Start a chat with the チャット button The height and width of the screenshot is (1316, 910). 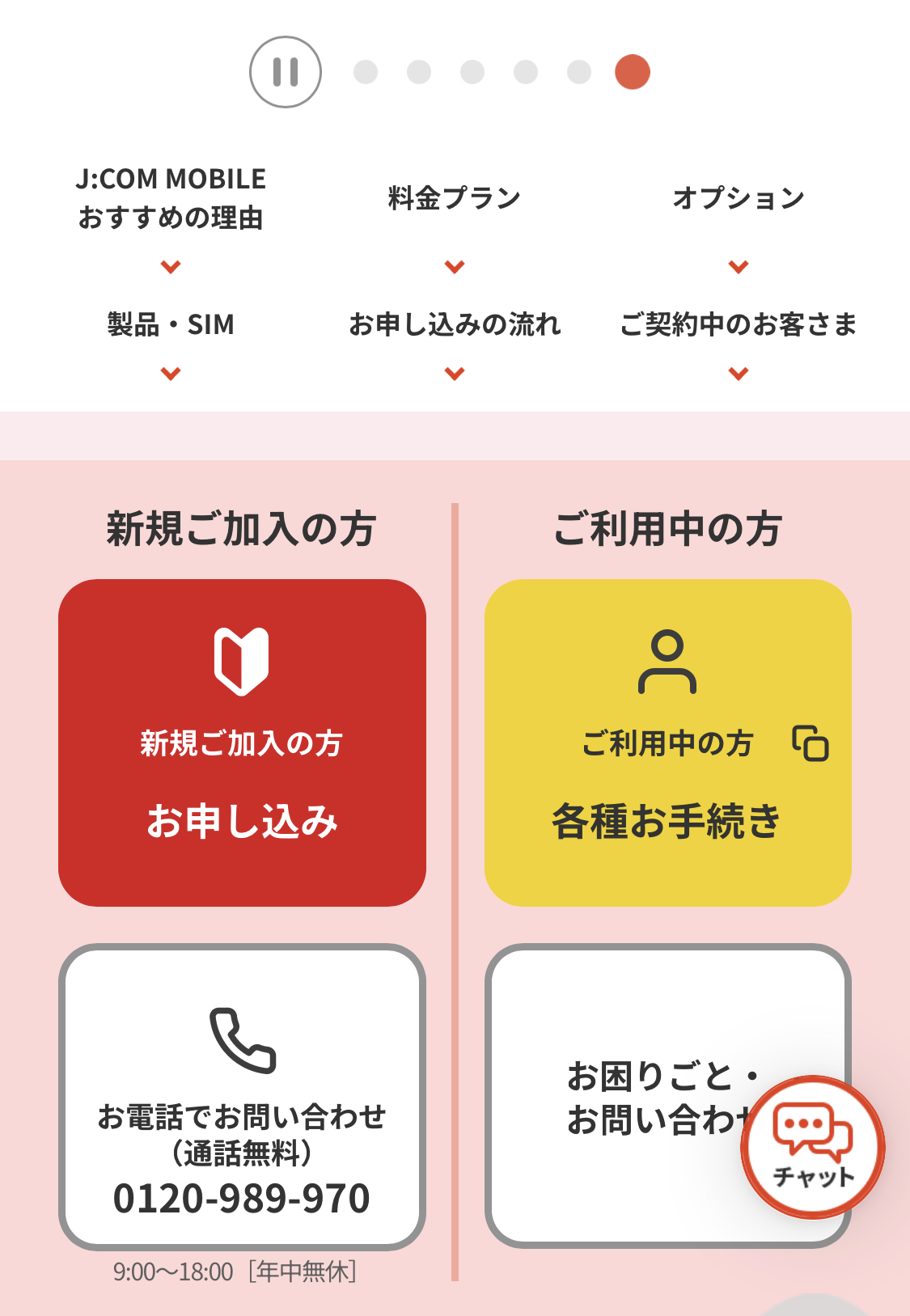pos(812,1147)
